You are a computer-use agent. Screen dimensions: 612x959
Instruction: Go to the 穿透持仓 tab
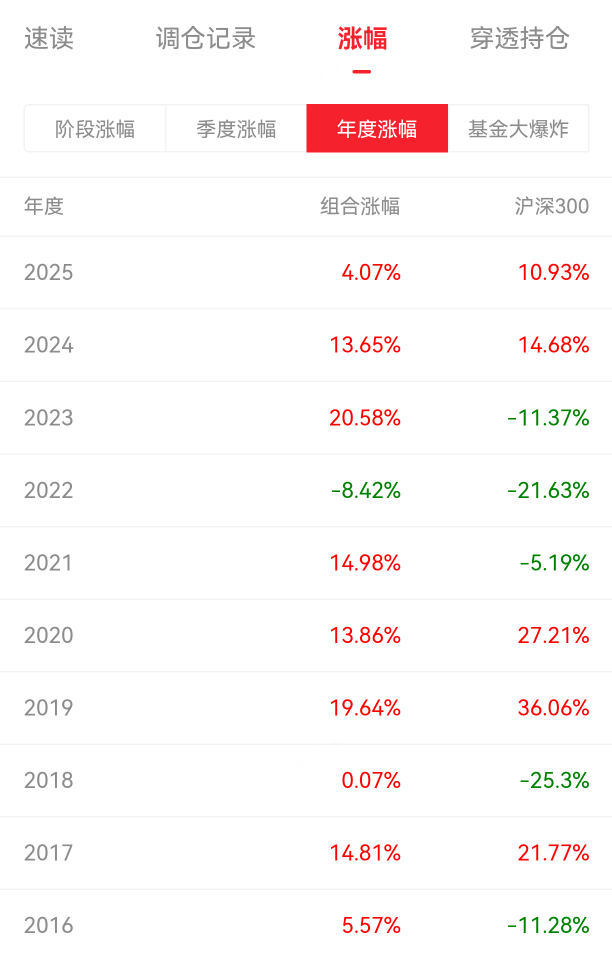[x=519, y=39]
